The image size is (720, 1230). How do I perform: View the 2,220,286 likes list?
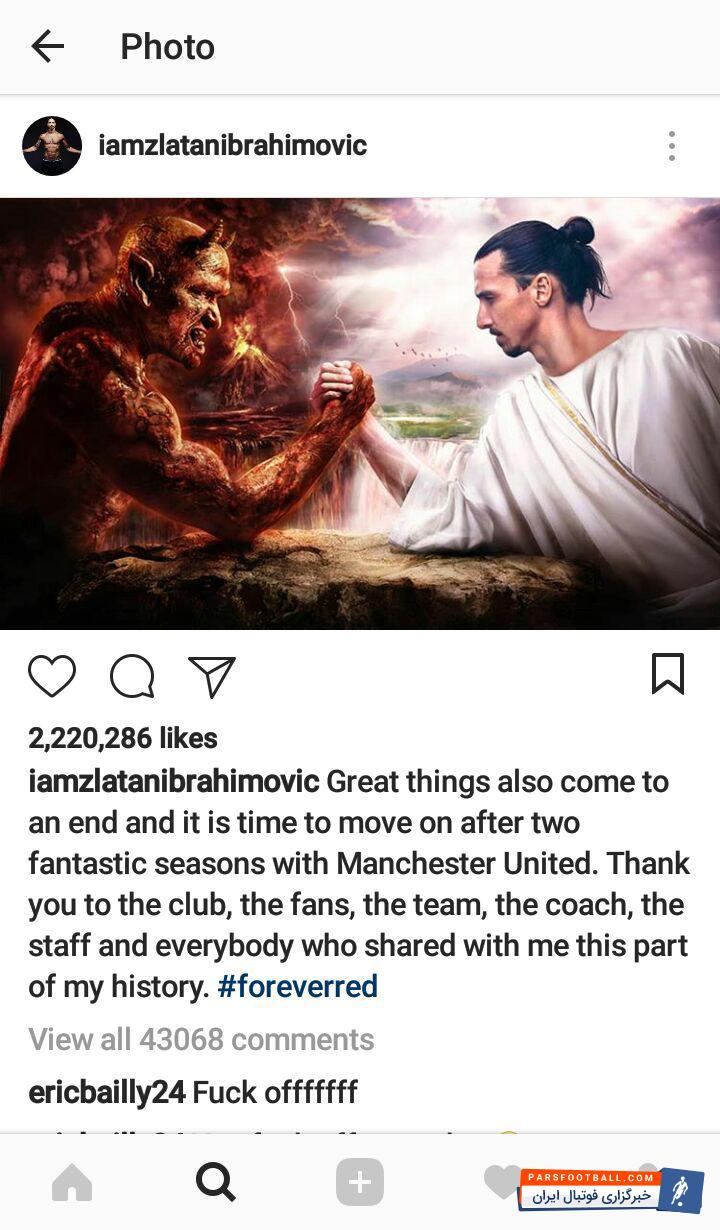(123, 738)
